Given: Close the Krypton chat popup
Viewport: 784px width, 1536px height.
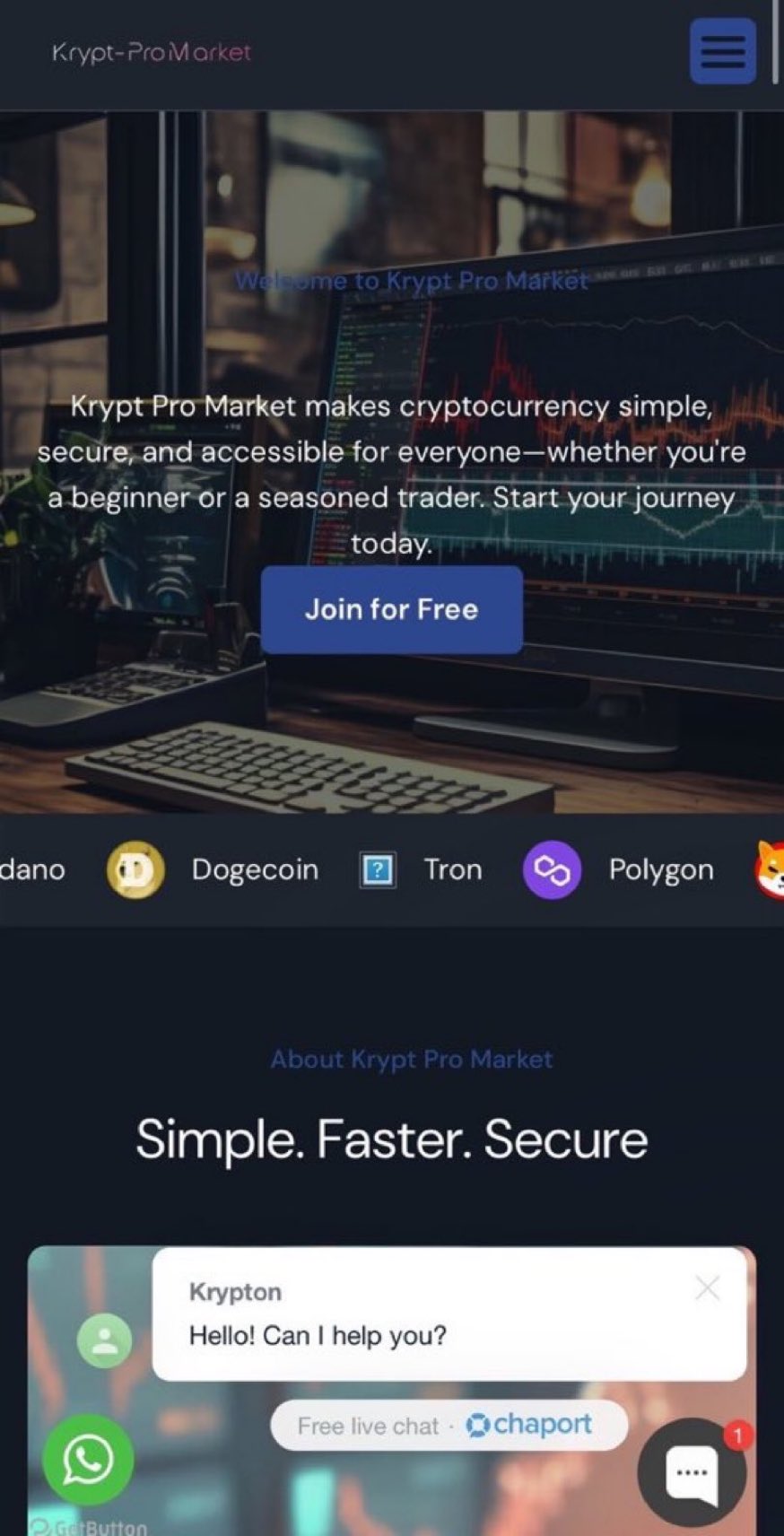Looking at the screenshot, I should (707, 1288).
